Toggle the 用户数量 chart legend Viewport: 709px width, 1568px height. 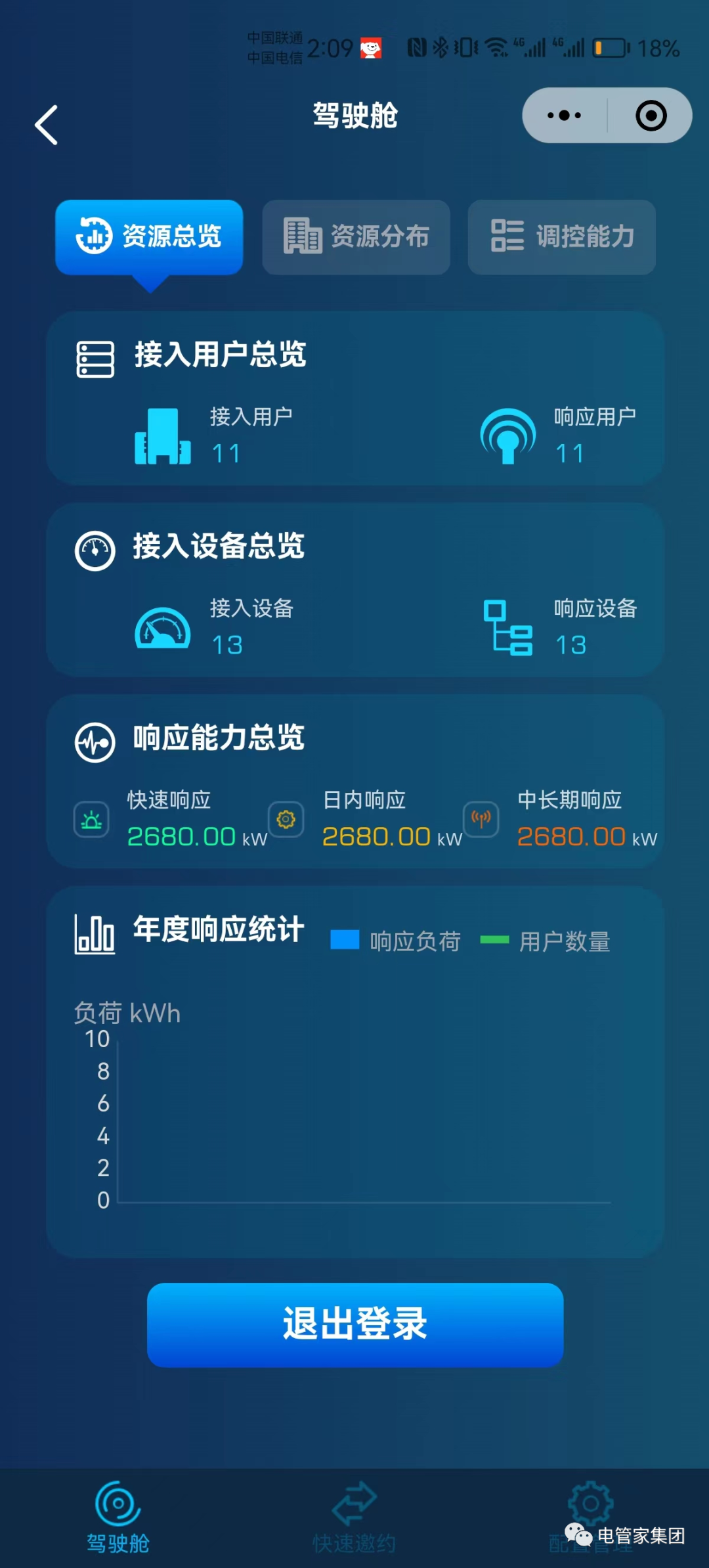point(546,941)
